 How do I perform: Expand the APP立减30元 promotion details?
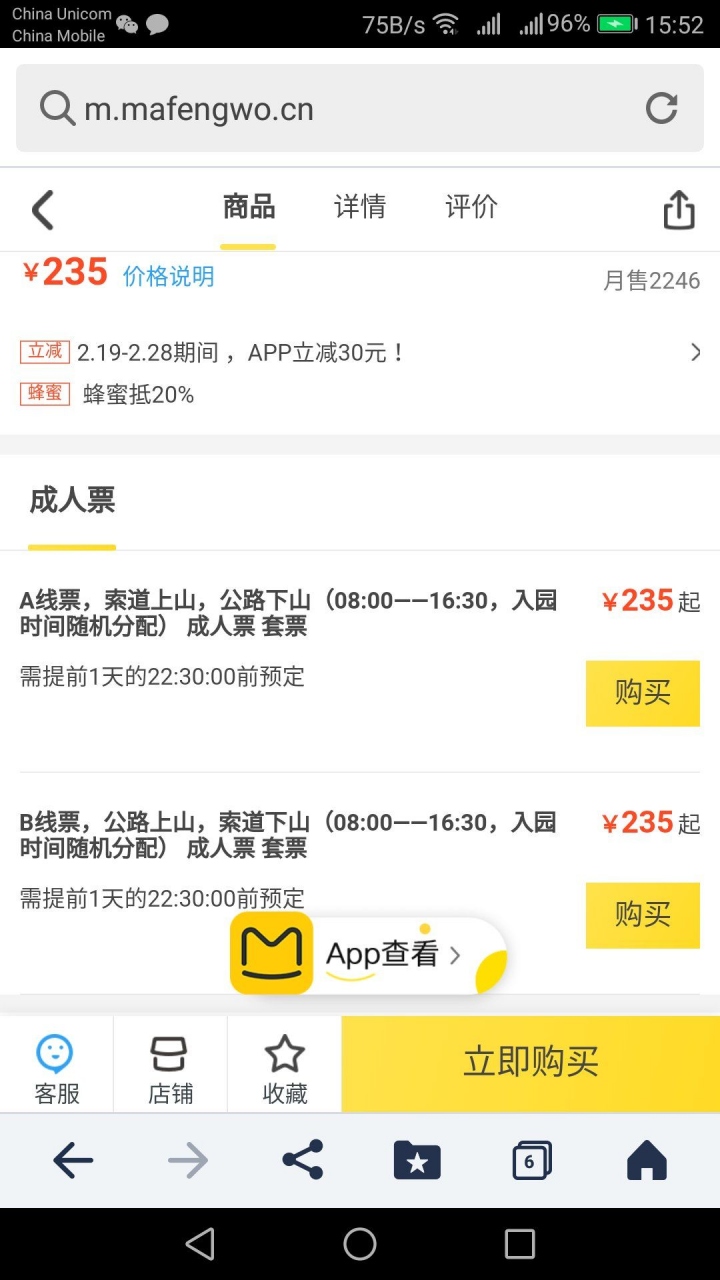[x=695, y=352]
